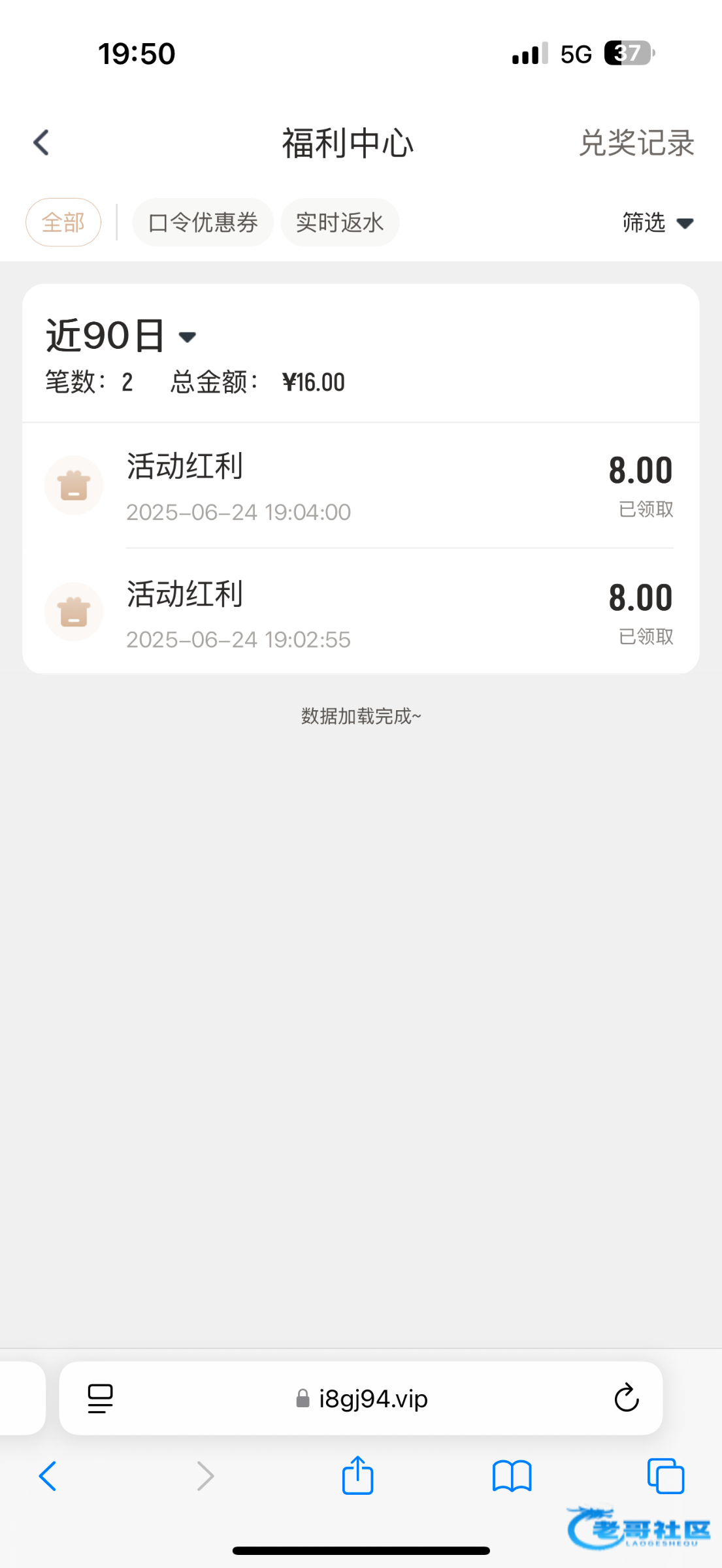Switch to 口令优惠券 chip
The image size is (722, 1568).
coord(203,222)
